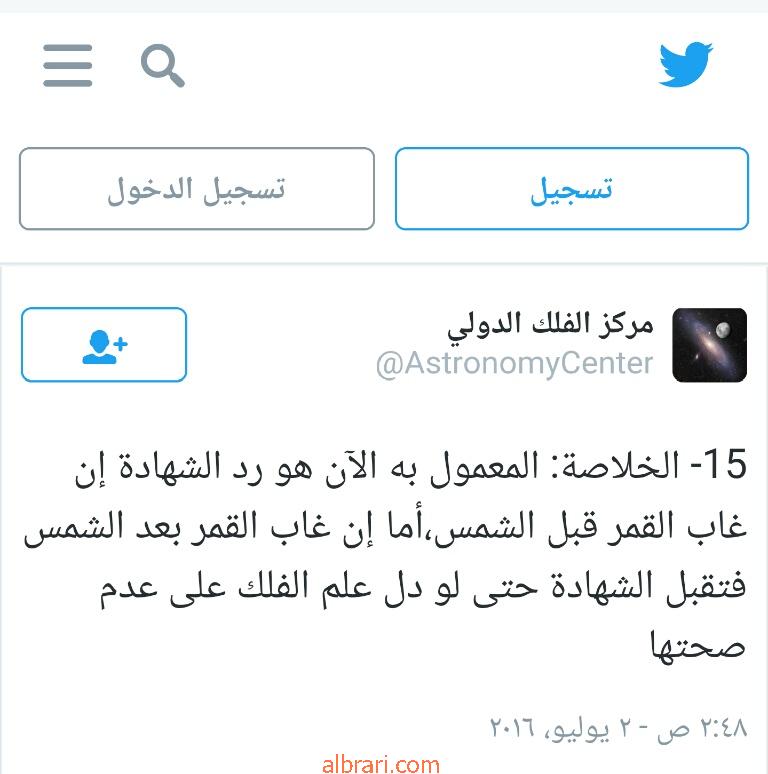
Task: Open the tweet timestamp ٢ يوليو ٢٠١٦
Action: click(618, 726)
